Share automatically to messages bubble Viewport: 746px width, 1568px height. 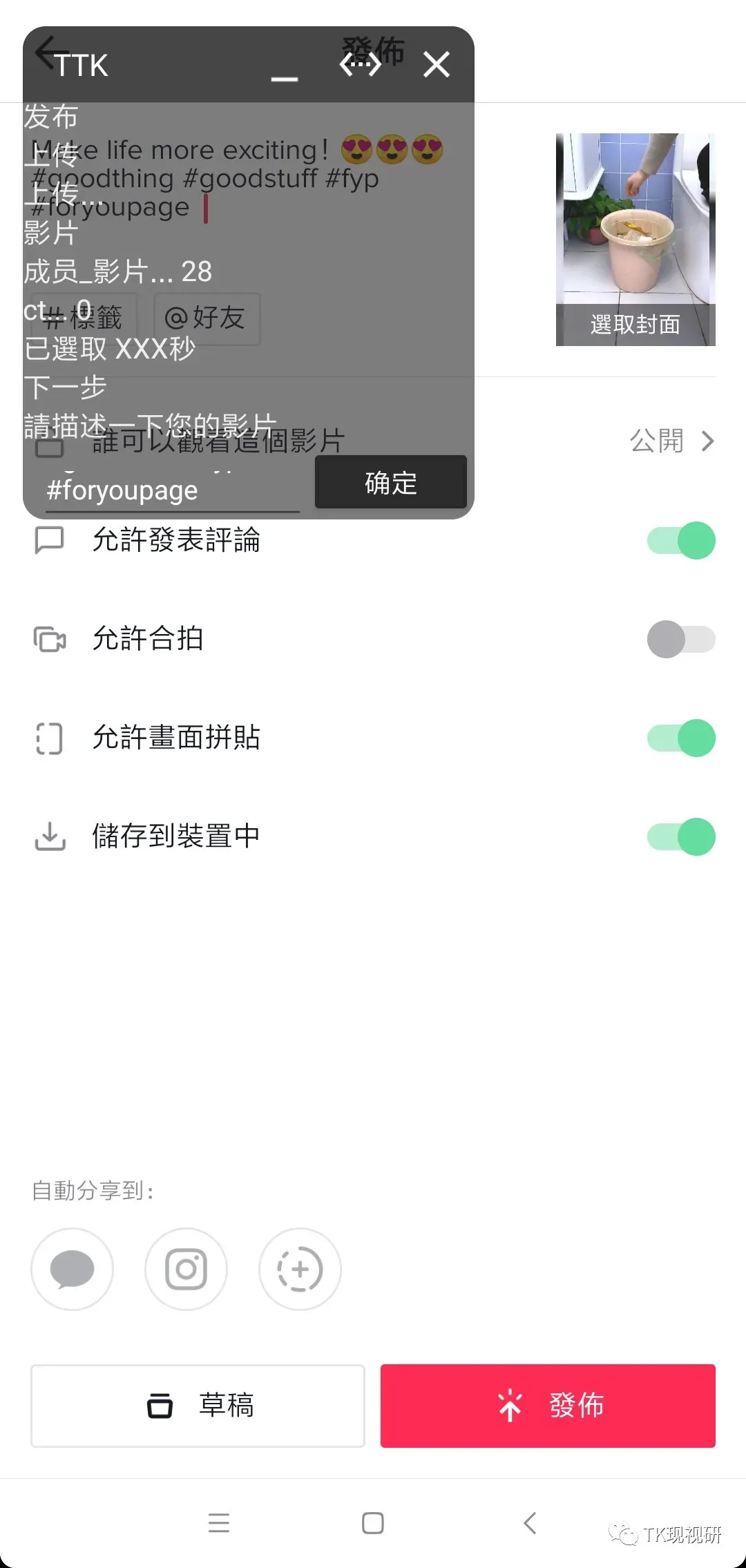click(x=72, y=1269)
